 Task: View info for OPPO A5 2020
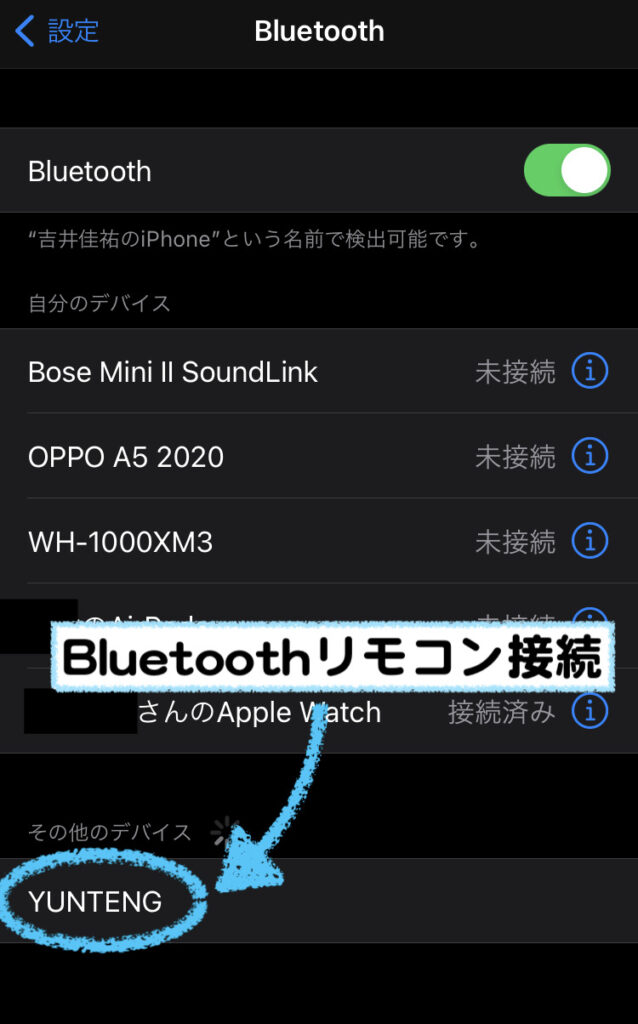(x=590, y=456)
